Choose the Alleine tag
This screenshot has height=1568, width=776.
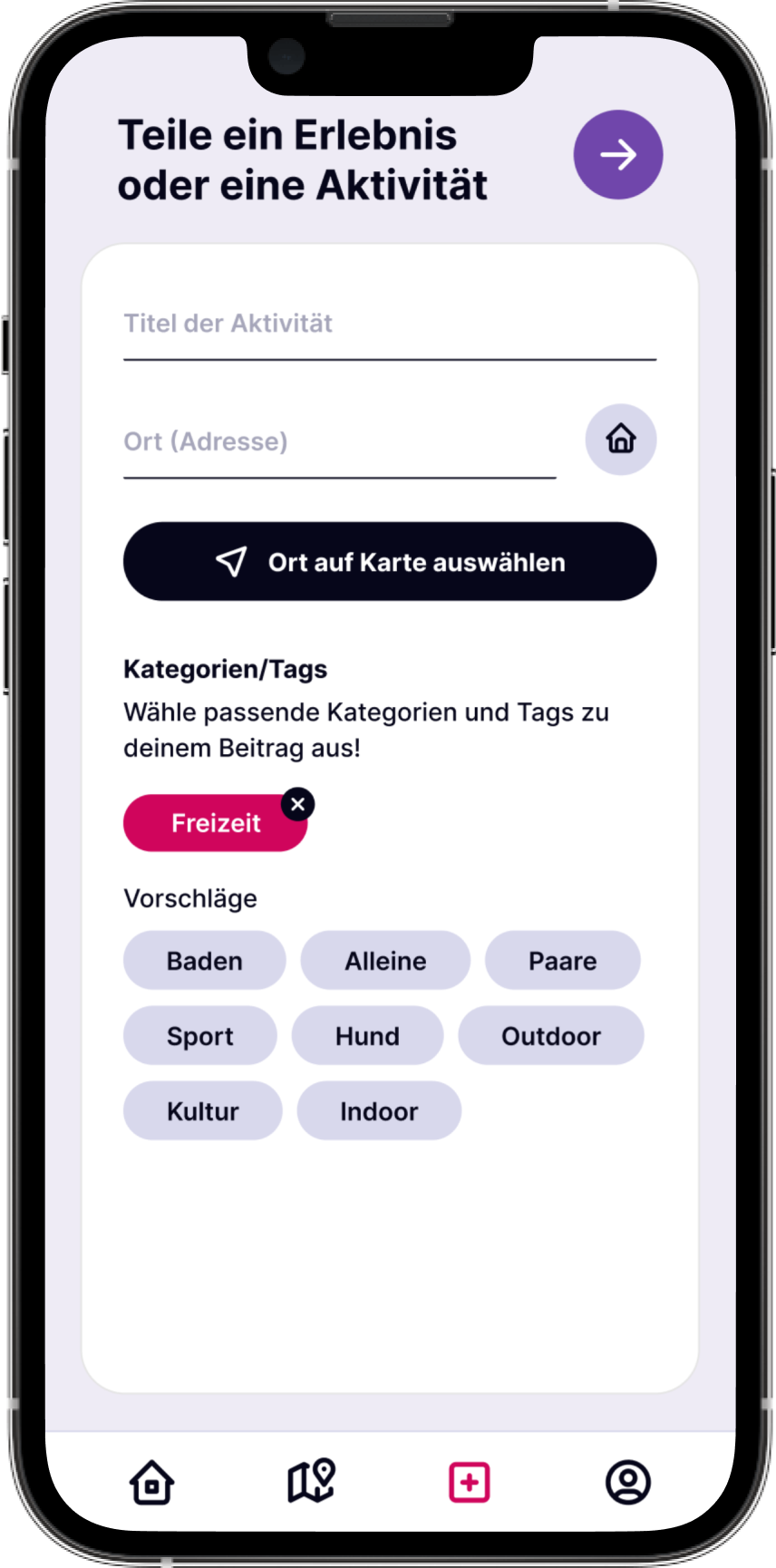point(385,961)
